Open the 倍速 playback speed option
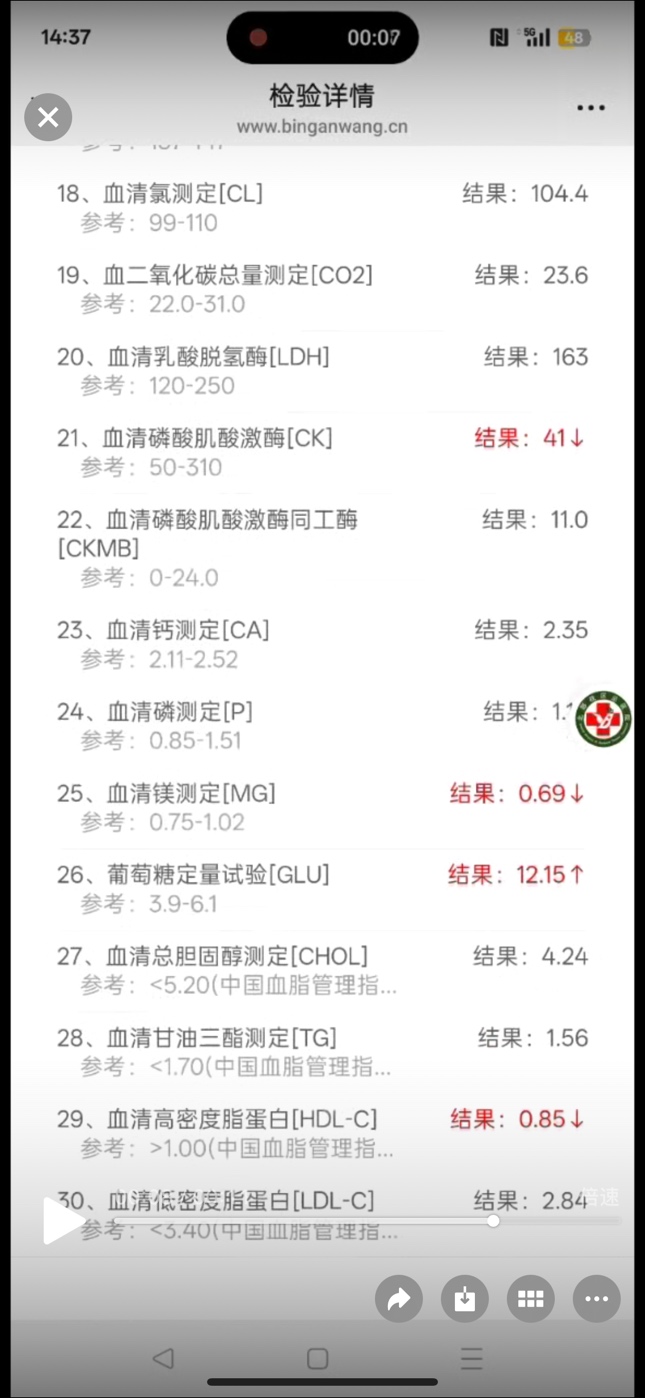645x1398 pixels. pos(600,1197)
